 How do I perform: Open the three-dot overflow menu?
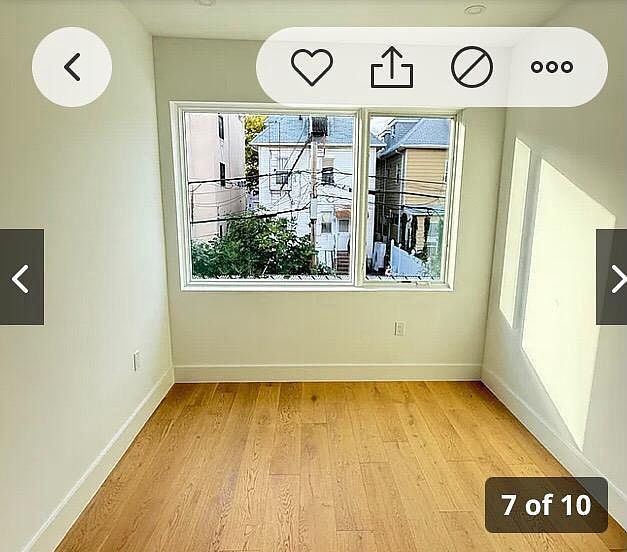pyautogui.click(x=552, y=67)
